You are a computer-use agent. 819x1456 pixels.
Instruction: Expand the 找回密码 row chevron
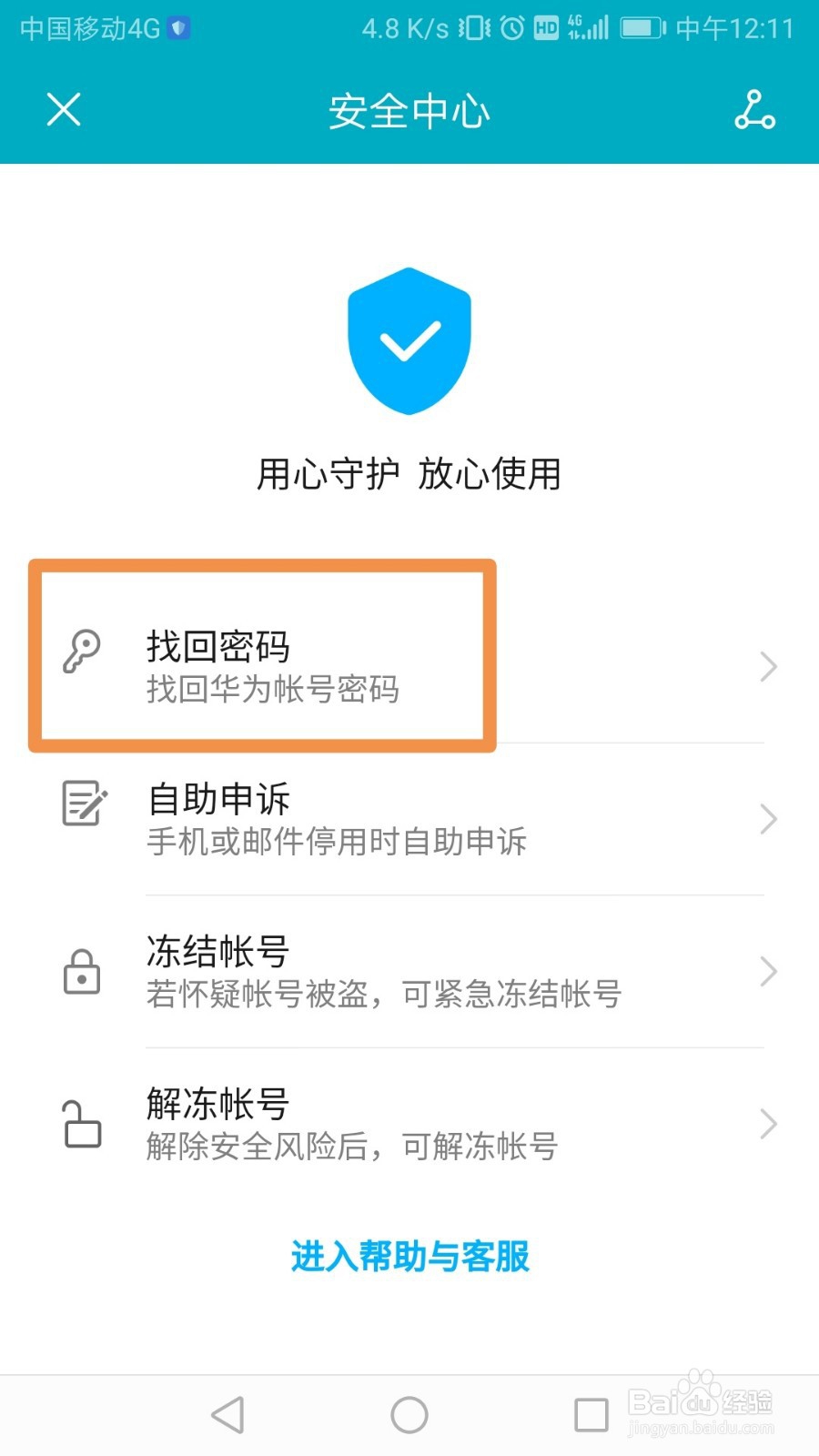click(767, 666)
